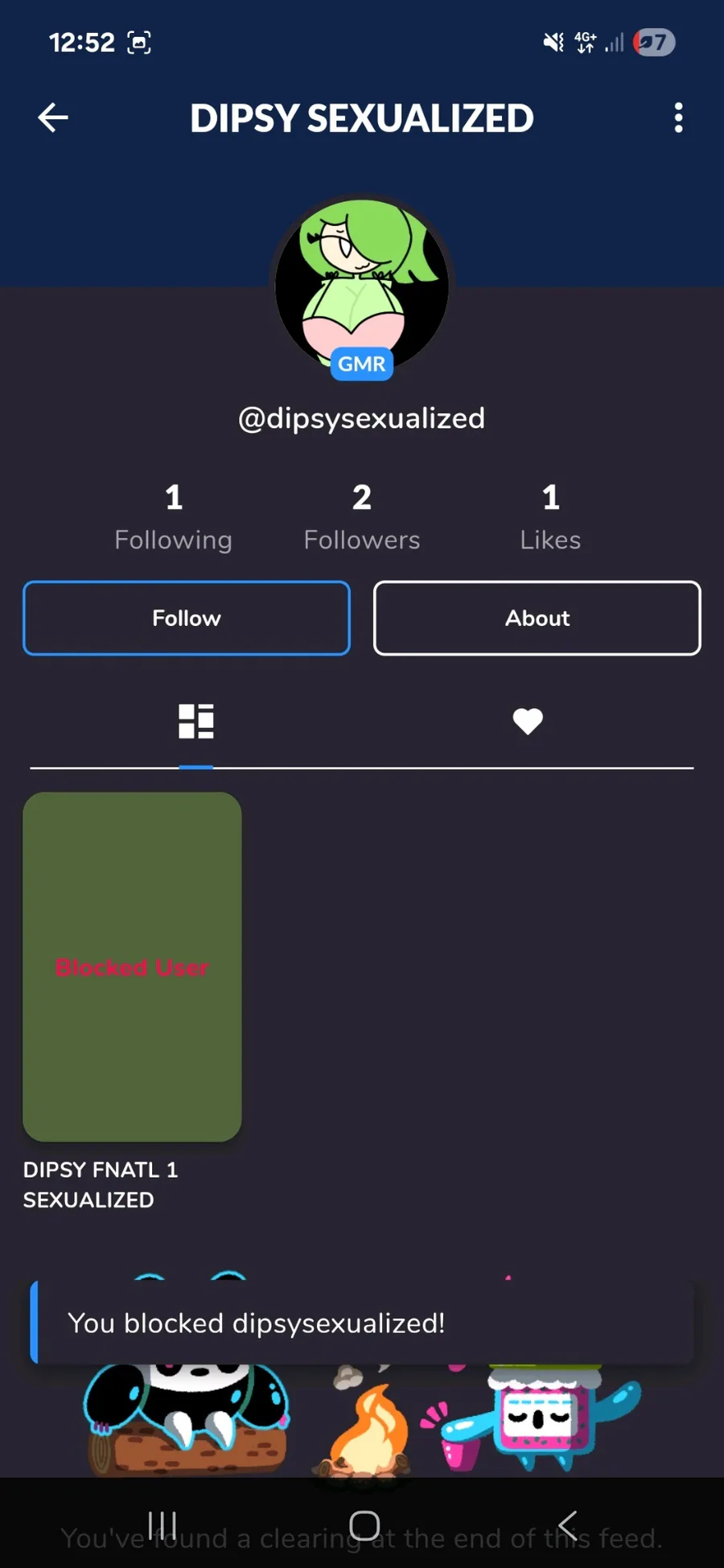Open the three-dot overflow menu
Screen dimensions: 724x1568
678,118
